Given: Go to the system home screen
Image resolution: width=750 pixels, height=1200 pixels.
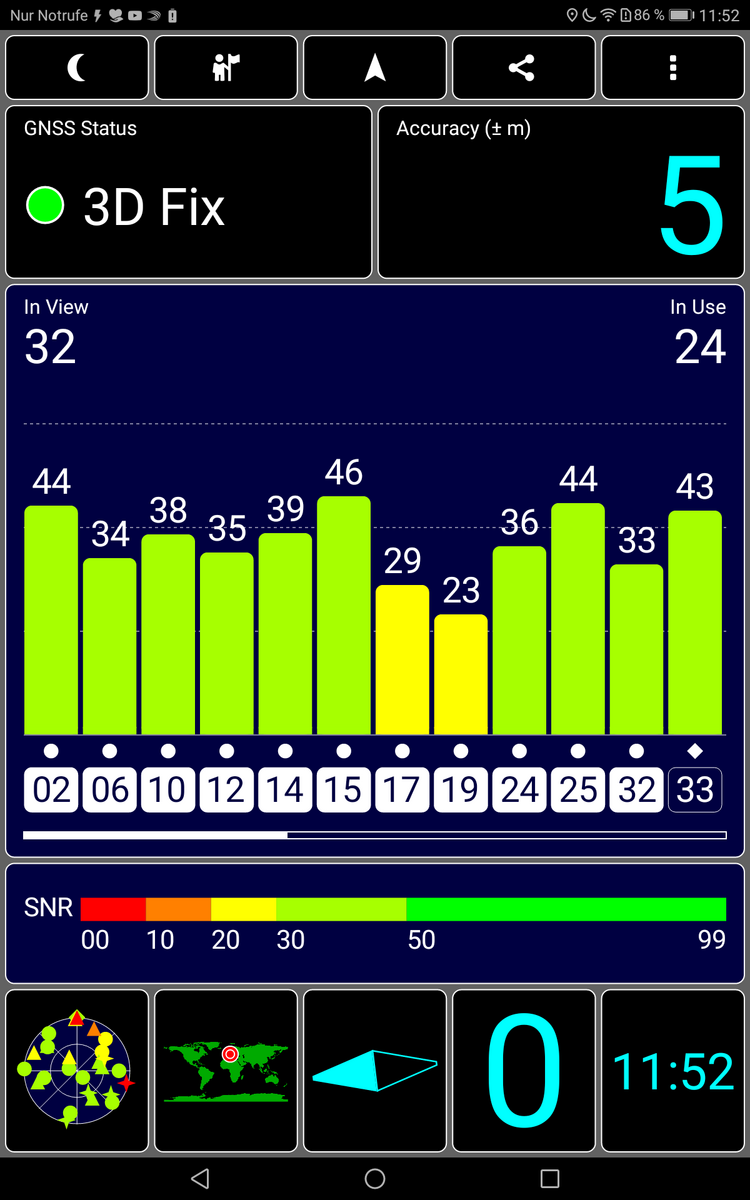Looking at the screenshot, I should 375,1178.
